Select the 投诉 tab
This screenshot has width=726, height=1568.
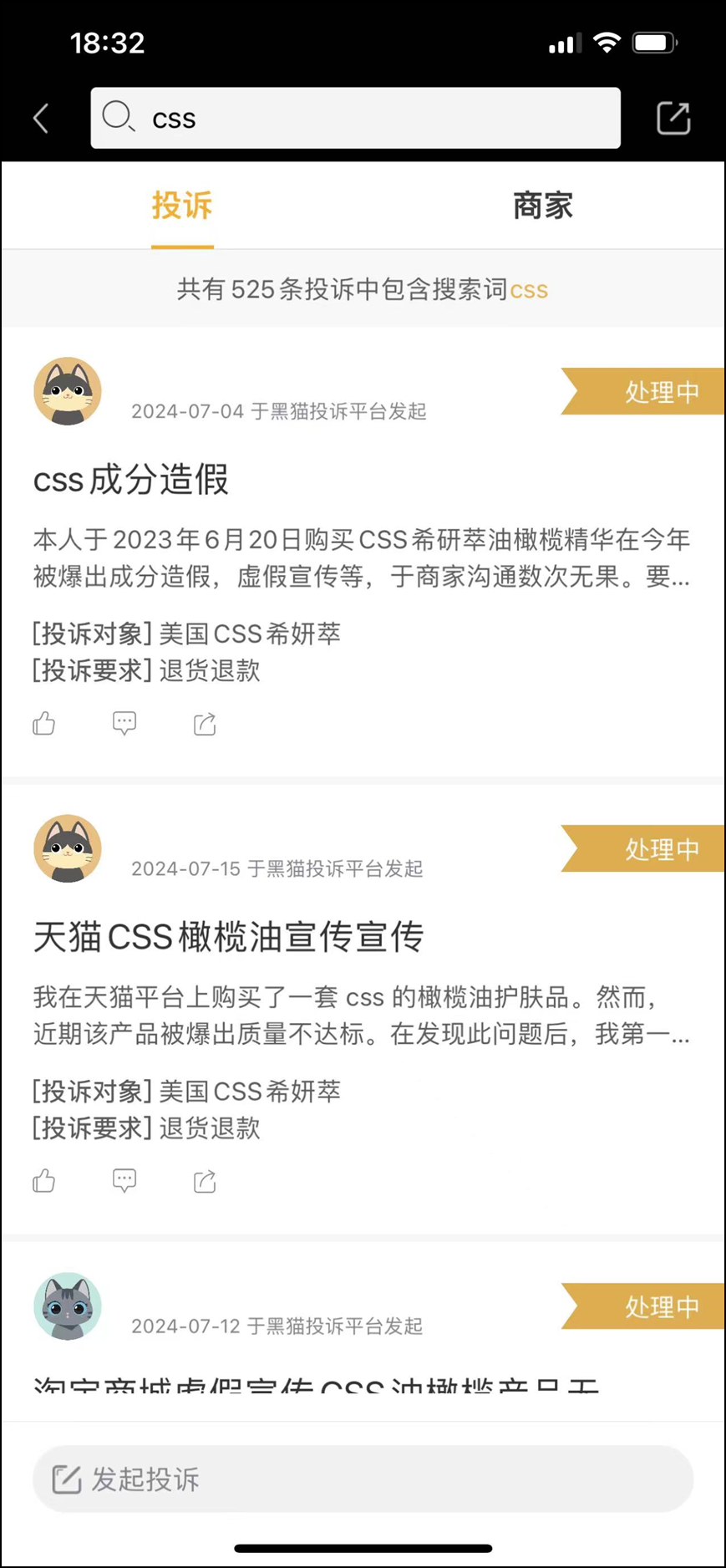(182, 206)
